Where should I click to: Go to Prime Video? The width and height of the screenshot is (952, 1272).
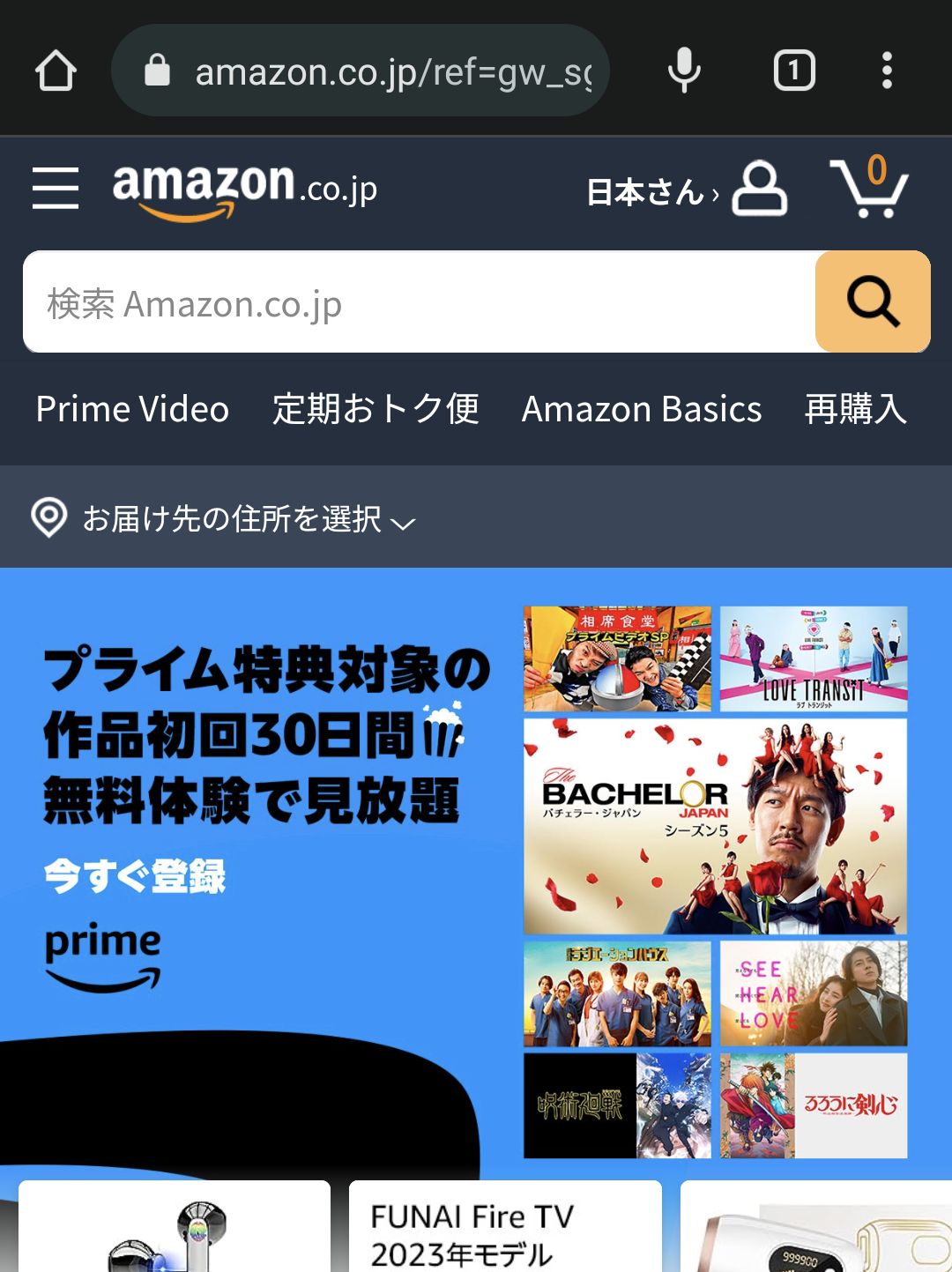132,409
